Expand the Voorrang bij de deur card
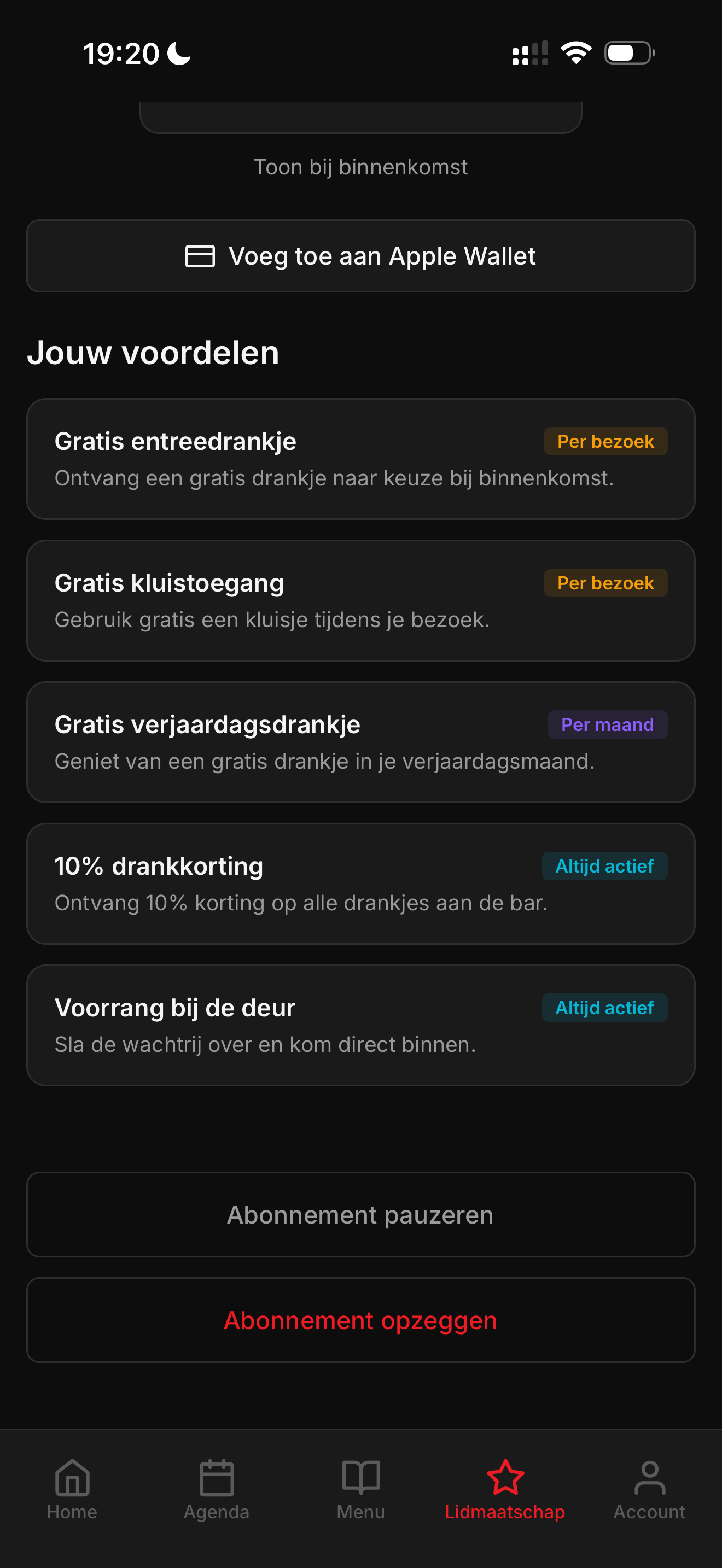The height and width of the screenshot is (1568, 722). [x=361, y=1025]
